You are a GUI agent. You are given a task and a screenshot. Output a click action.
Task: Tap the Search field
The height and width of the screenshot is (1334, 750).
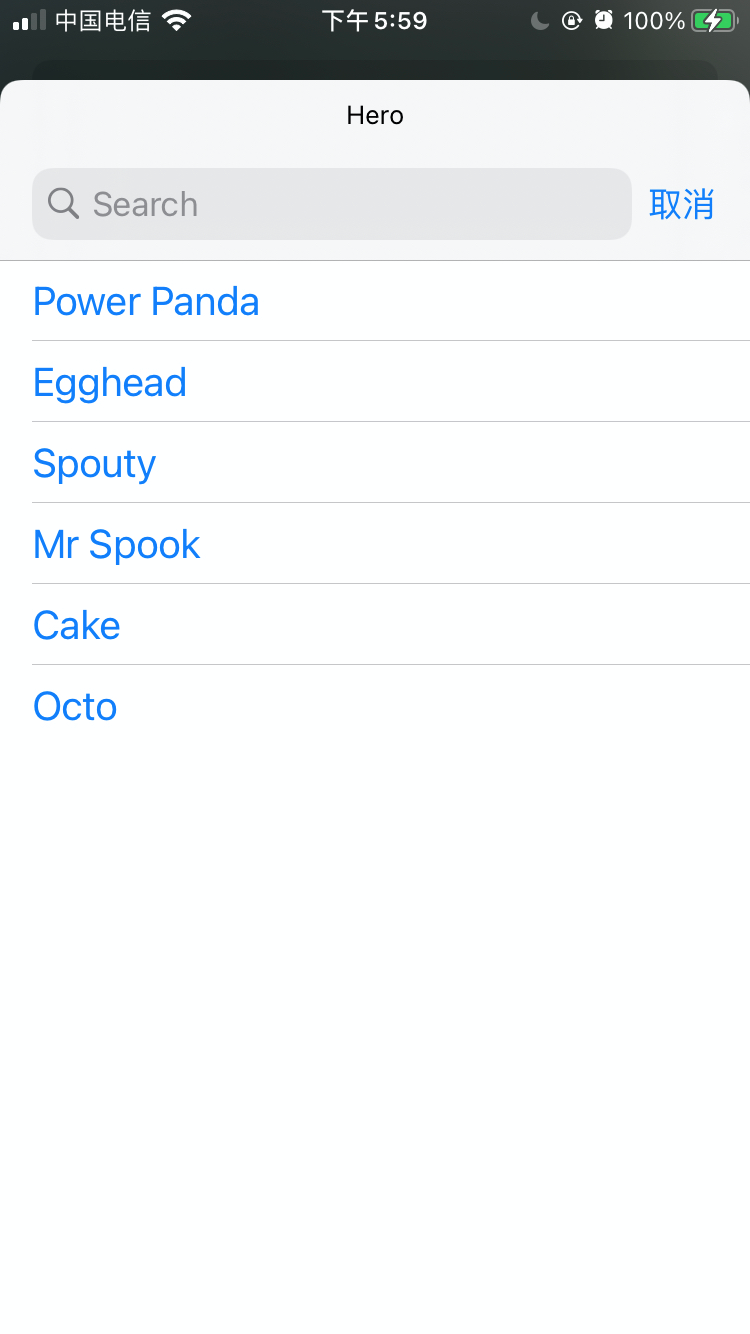coord(330,204)
